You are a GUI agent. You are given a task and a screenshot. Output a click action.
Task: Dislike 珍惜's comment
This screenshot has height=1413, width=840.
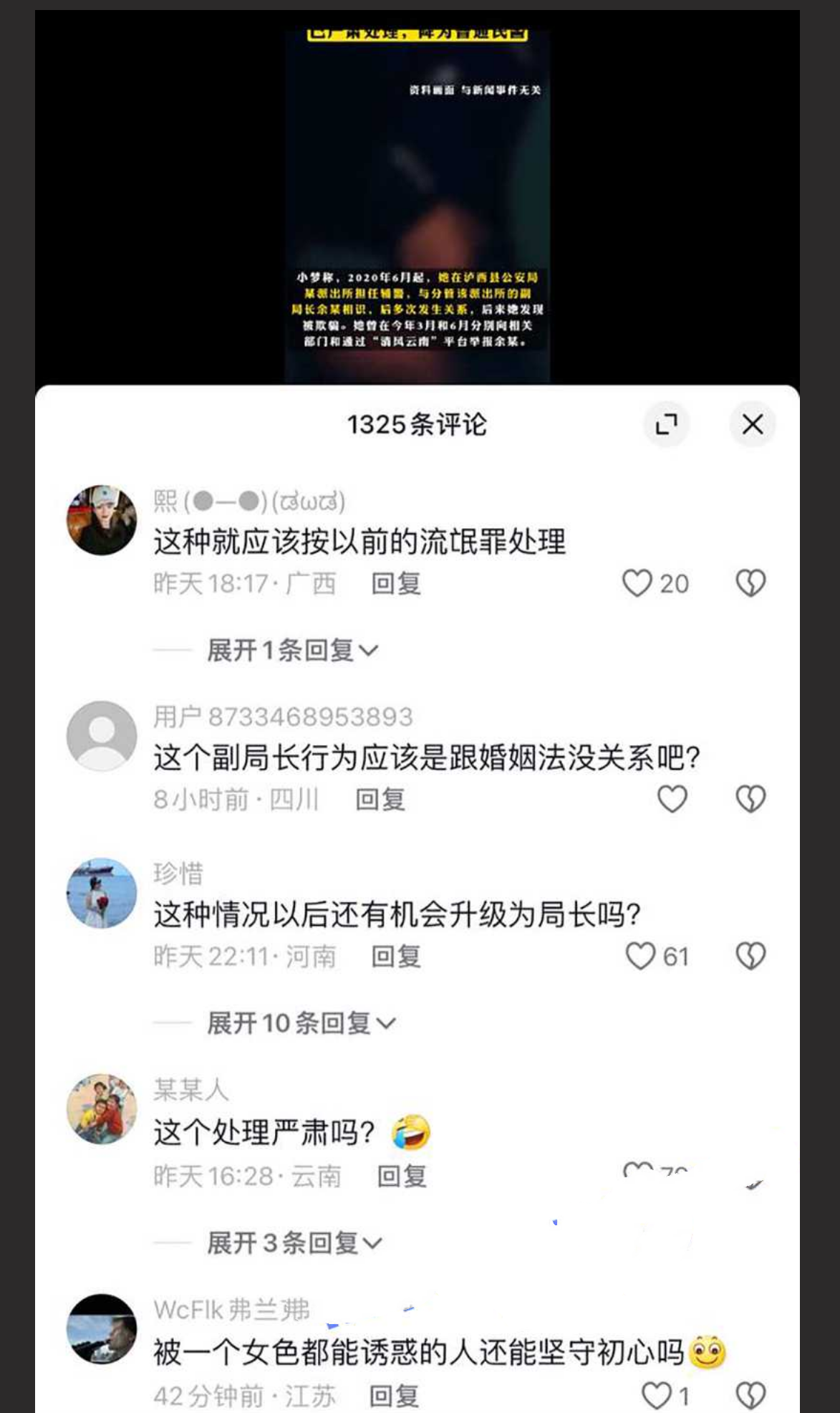(750, 955)
